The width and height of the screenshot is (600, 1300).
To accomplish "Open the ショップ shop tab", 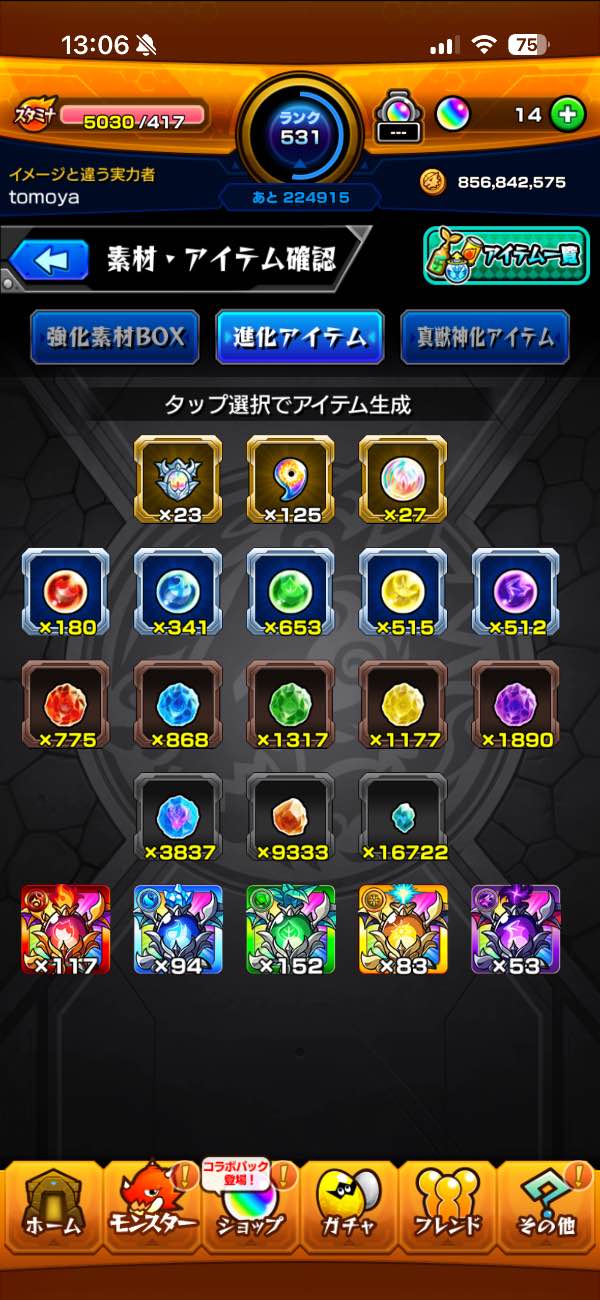I will click(250, 1210).
